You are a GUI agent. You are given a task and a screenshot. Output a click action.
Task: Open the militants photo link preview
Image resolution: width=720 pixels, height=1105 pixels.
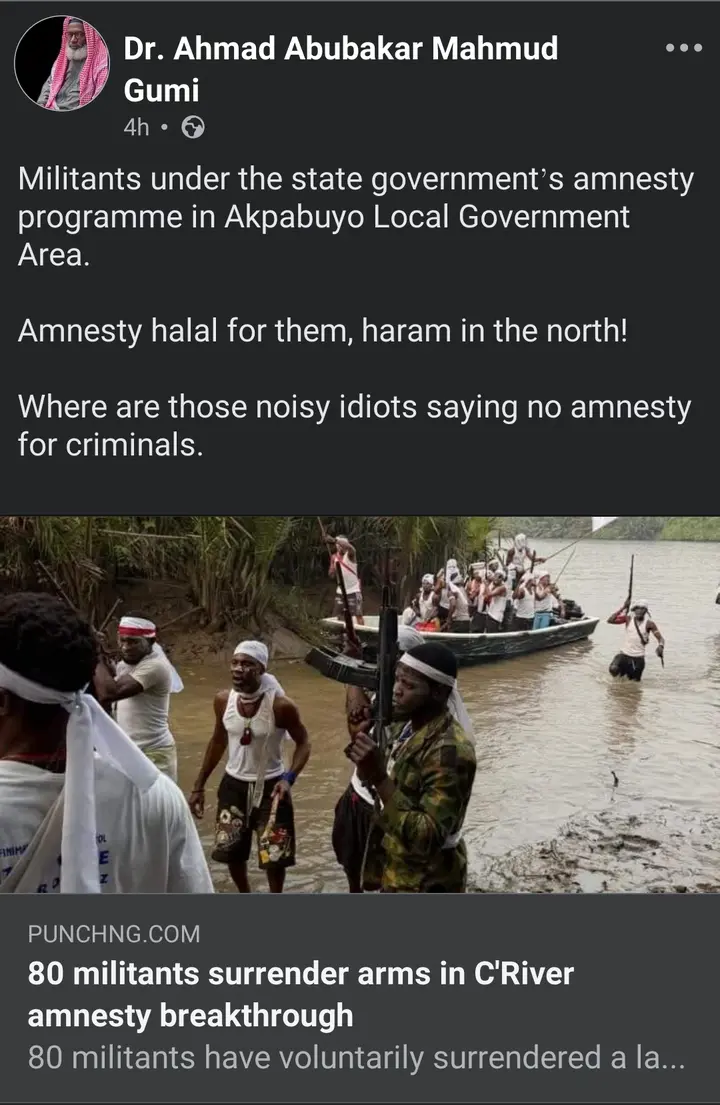(x=360, y=704)
